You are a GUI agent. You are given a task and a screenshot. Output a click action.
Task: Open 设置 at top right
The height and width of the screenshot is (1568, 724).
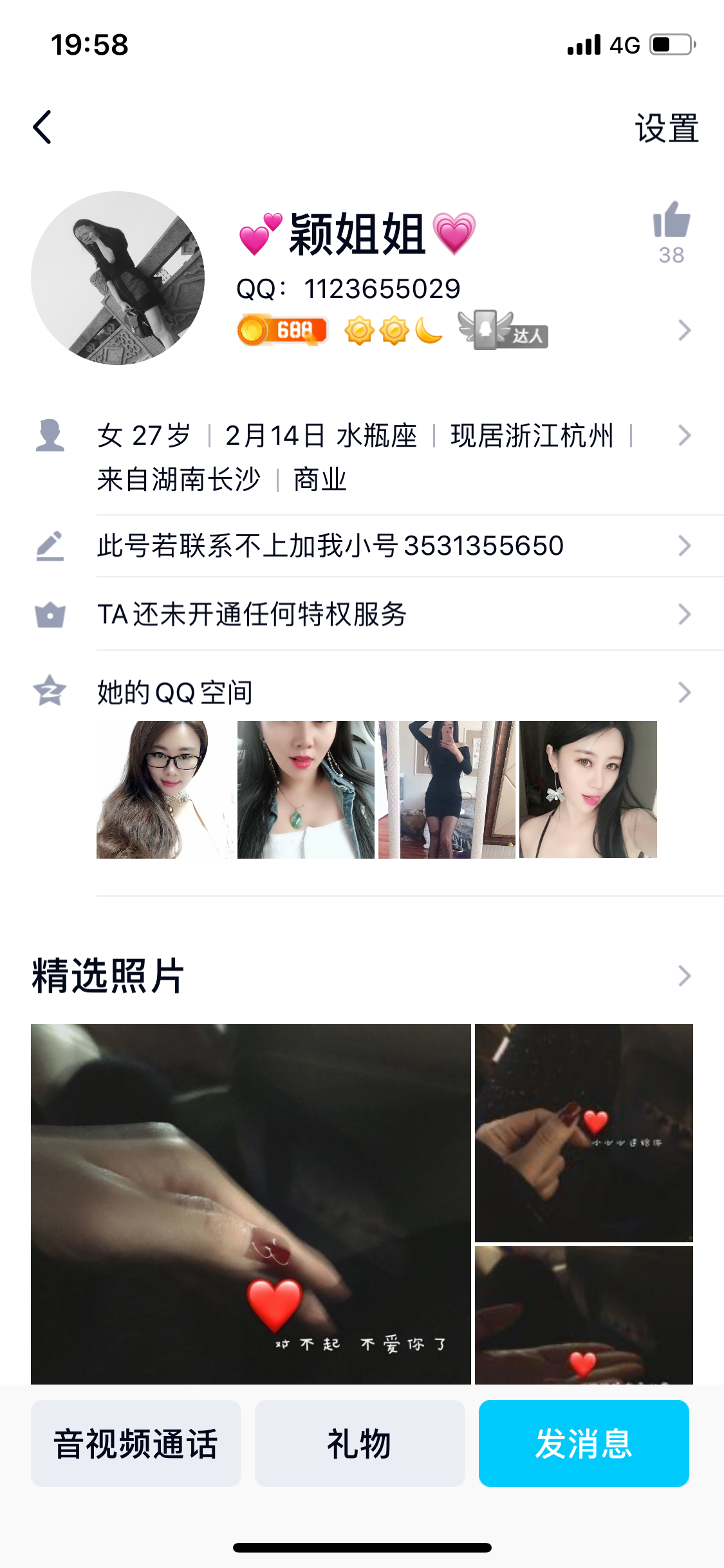667,126
